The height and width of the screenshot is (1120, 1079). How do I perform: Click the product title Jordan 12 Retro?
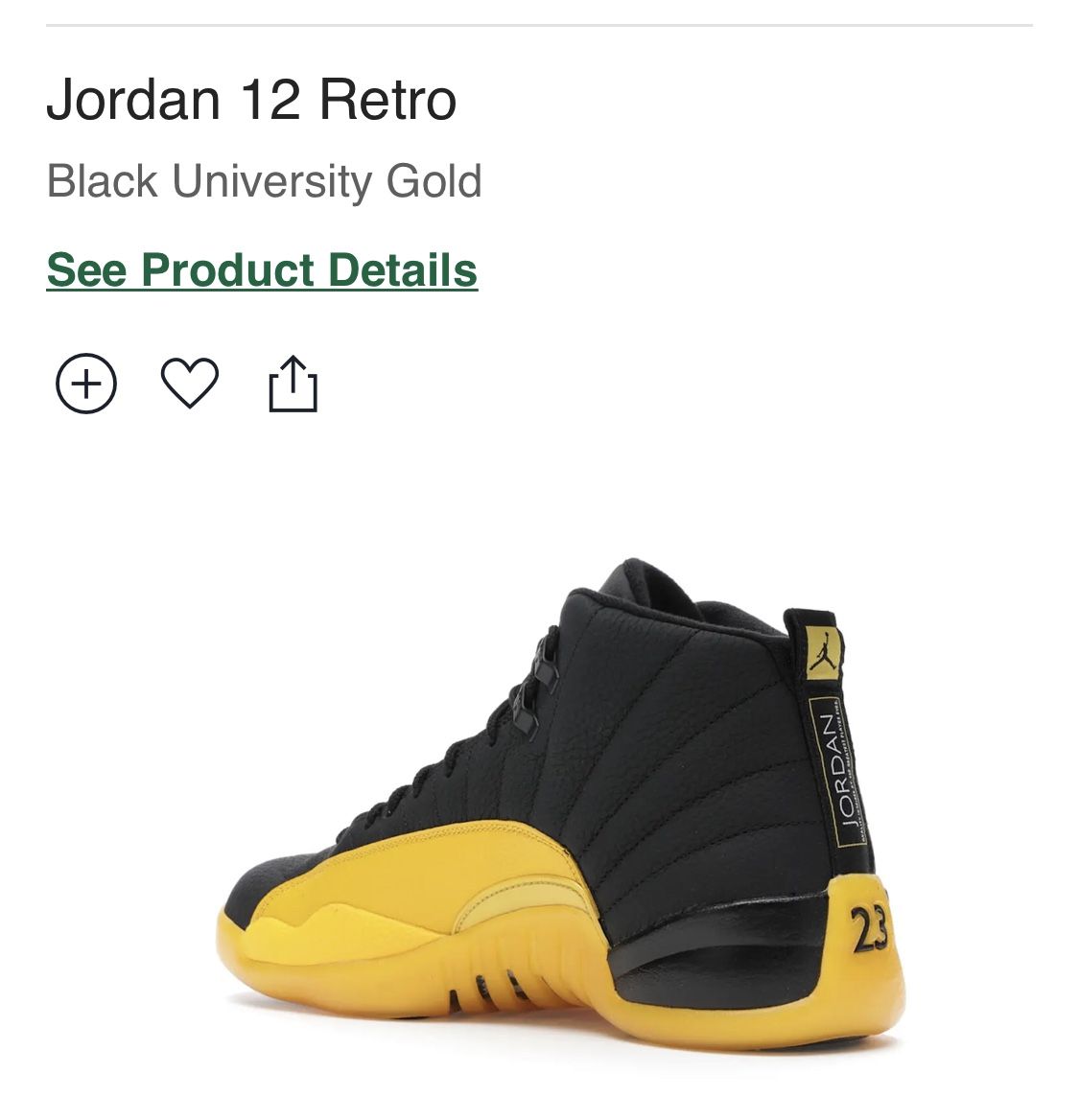[252, 99]
